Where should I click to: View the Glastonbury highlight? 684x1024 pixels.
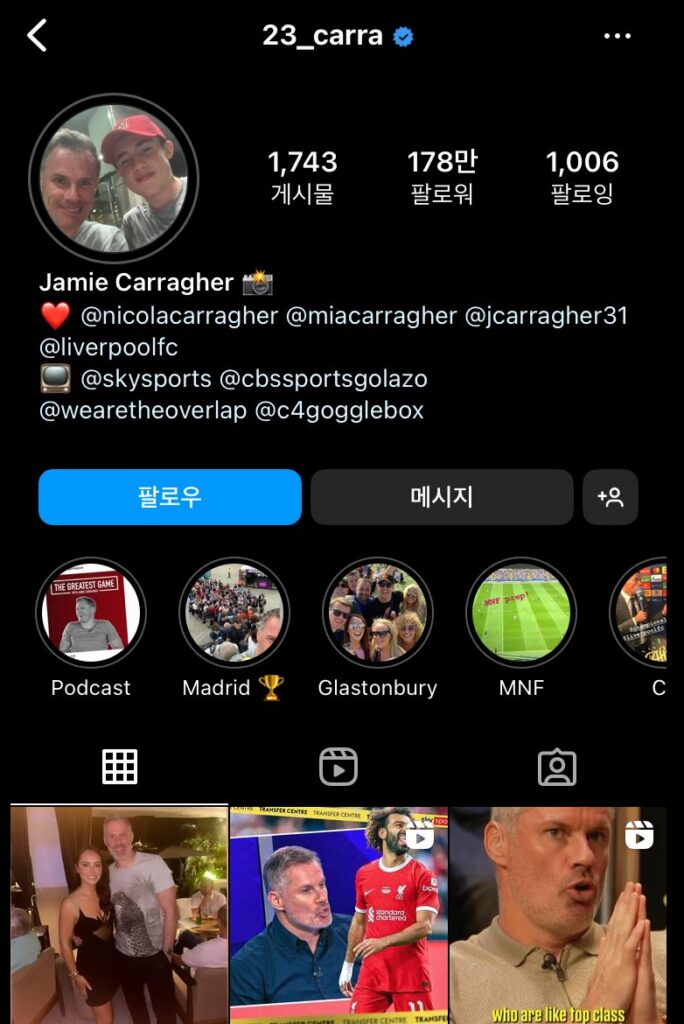[x=378, y=612]
